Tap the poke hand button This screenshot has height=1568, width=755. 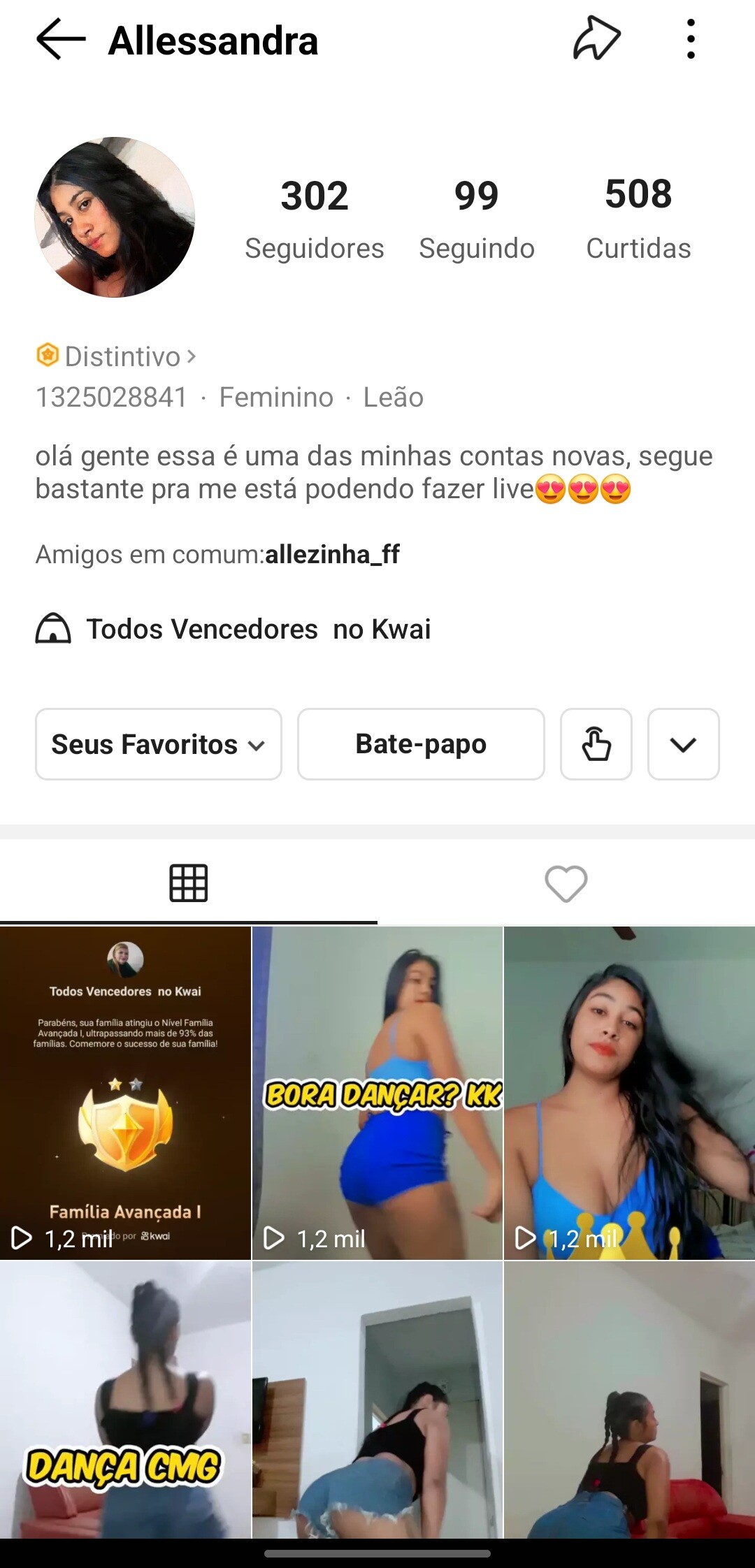tap(596, 744)
